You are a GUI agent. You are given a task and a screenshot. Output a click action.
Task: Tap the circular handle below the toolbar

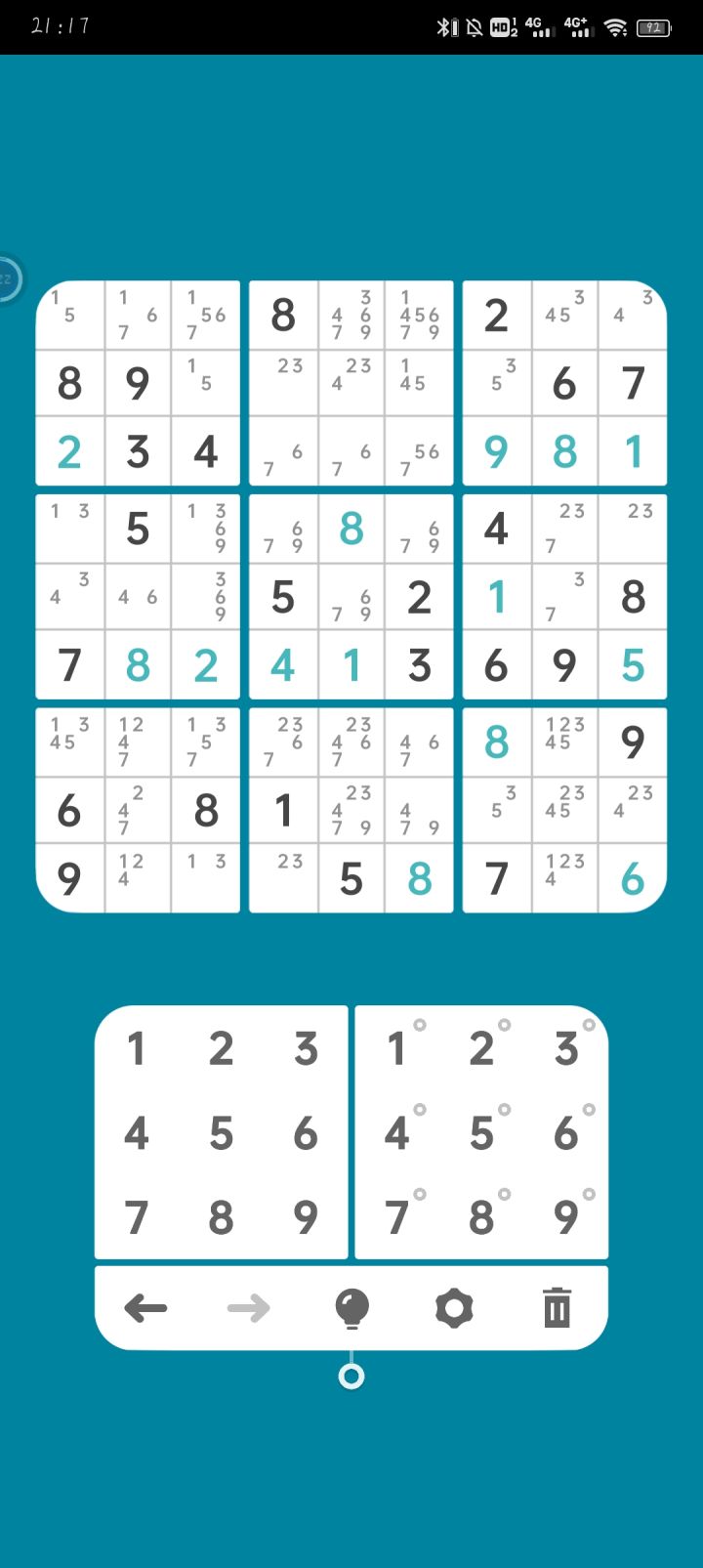click(x=351, y=1377)
